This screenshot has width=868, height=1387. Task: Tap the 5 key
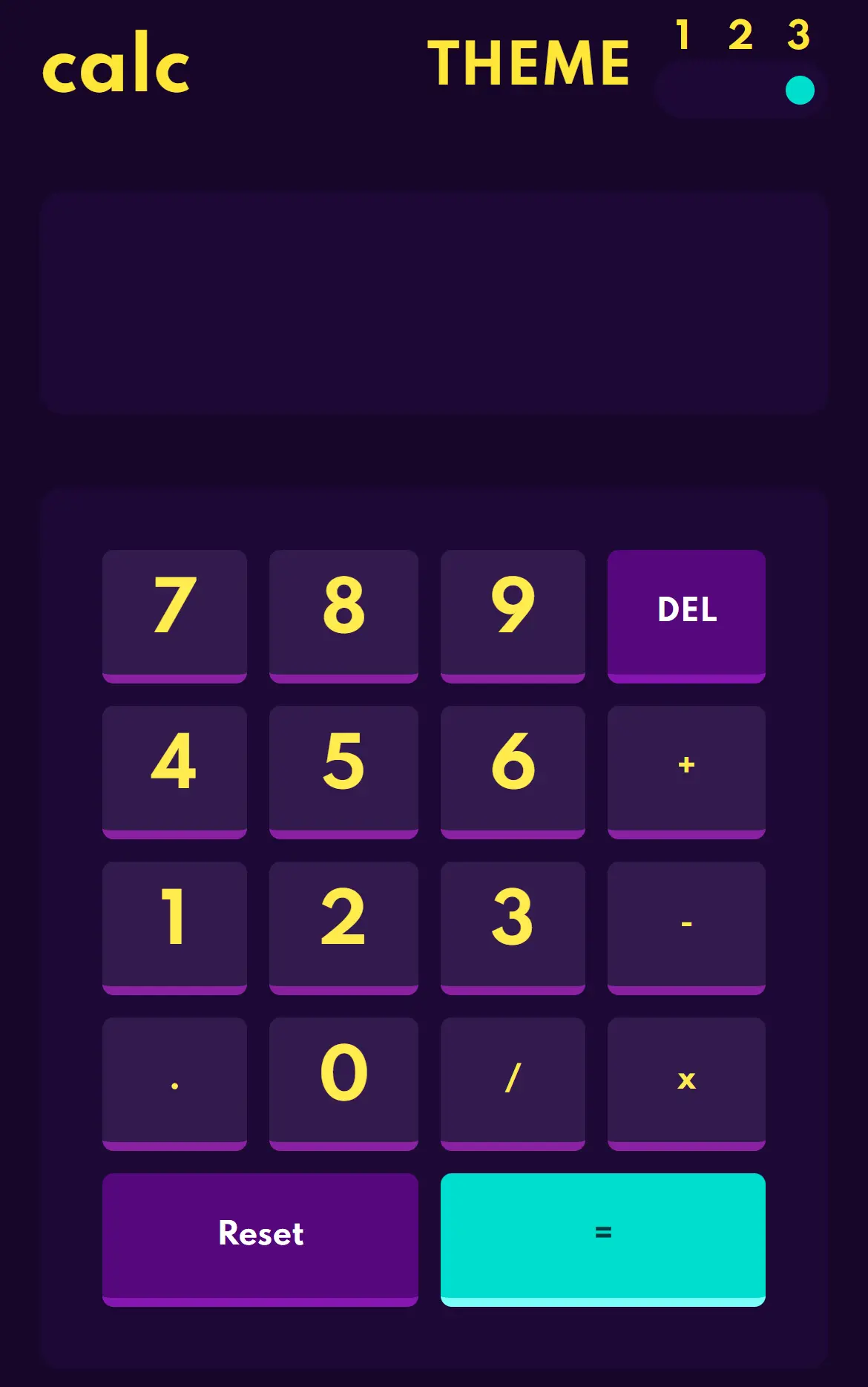(343, 769)
